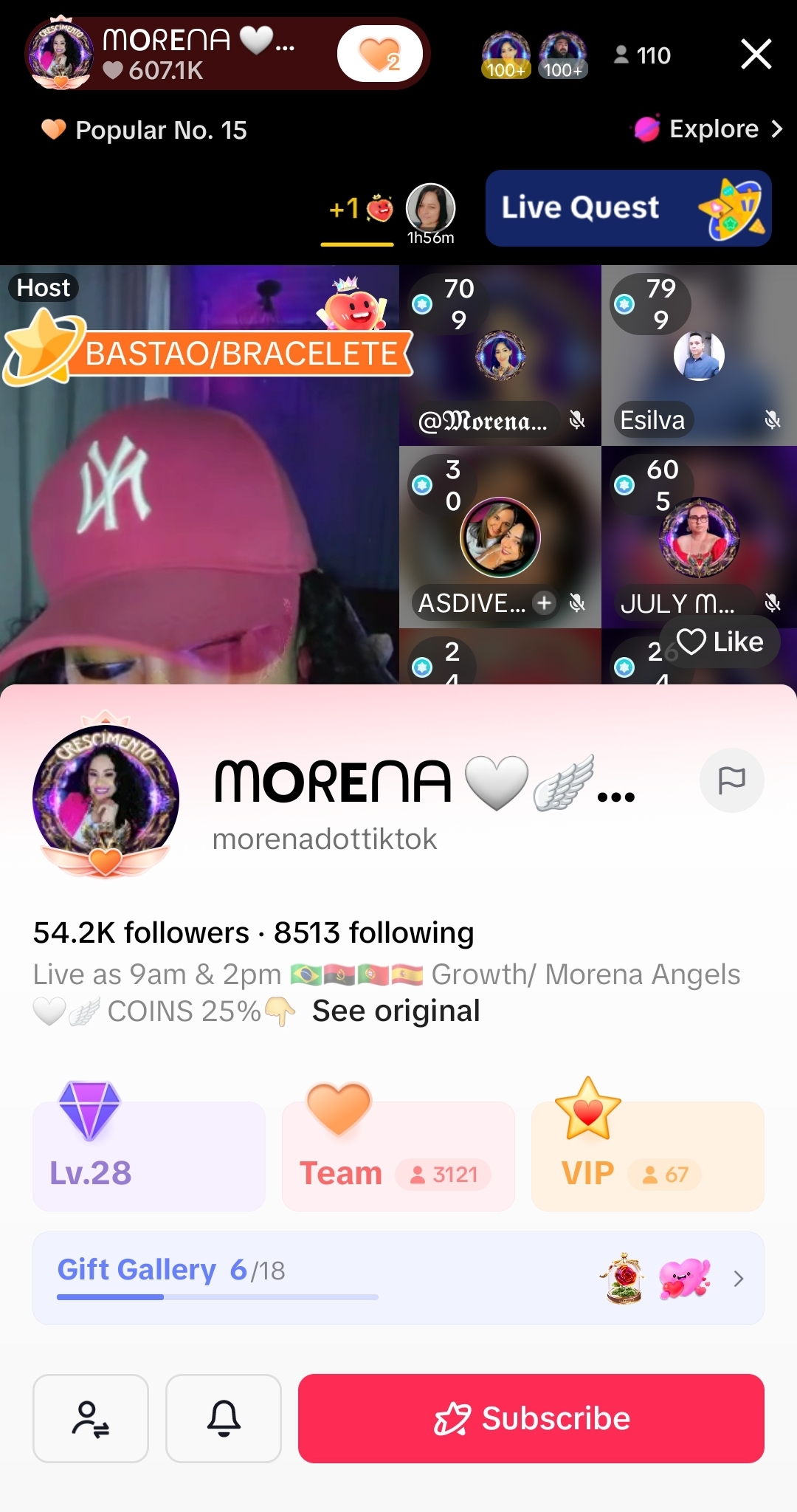
Task: Tap the notification bell button
Action: point(224,1418)
